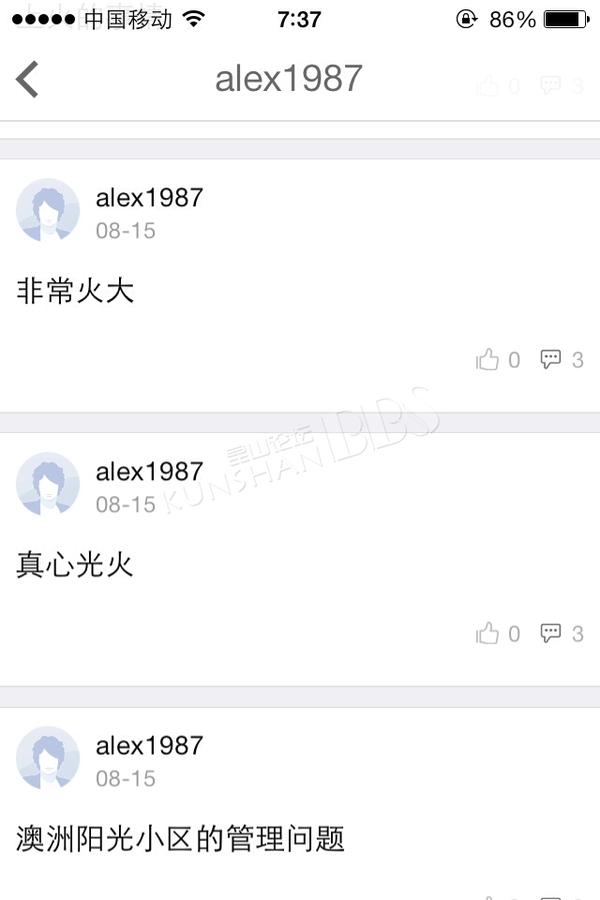Tap alex1987's avatar on the 真心光火 post
This screenshot has height=900, width=600.
pyautogui.click(x=48, y=484)
